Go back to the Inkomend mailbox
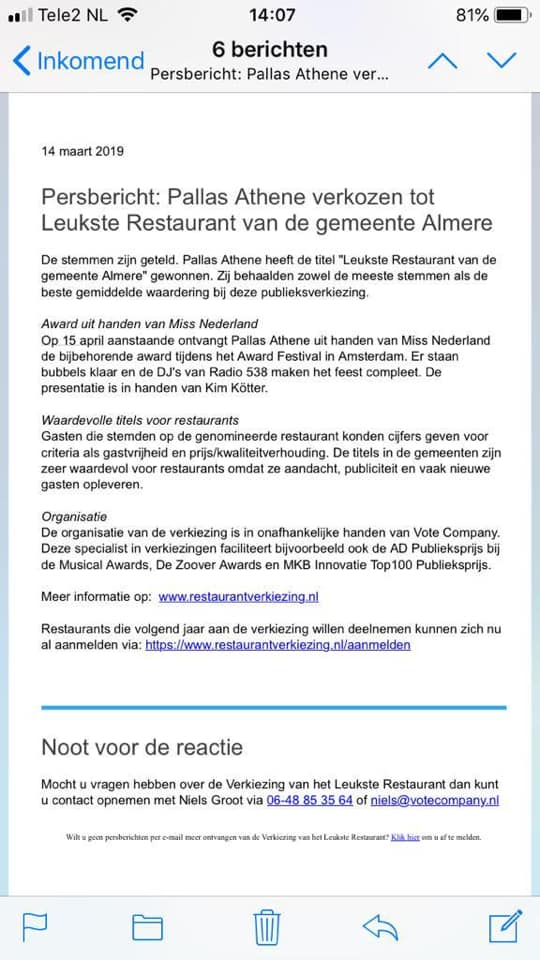The height and width of the screenshot is (960, 540). pyautogui.click(x=78, y=61)
